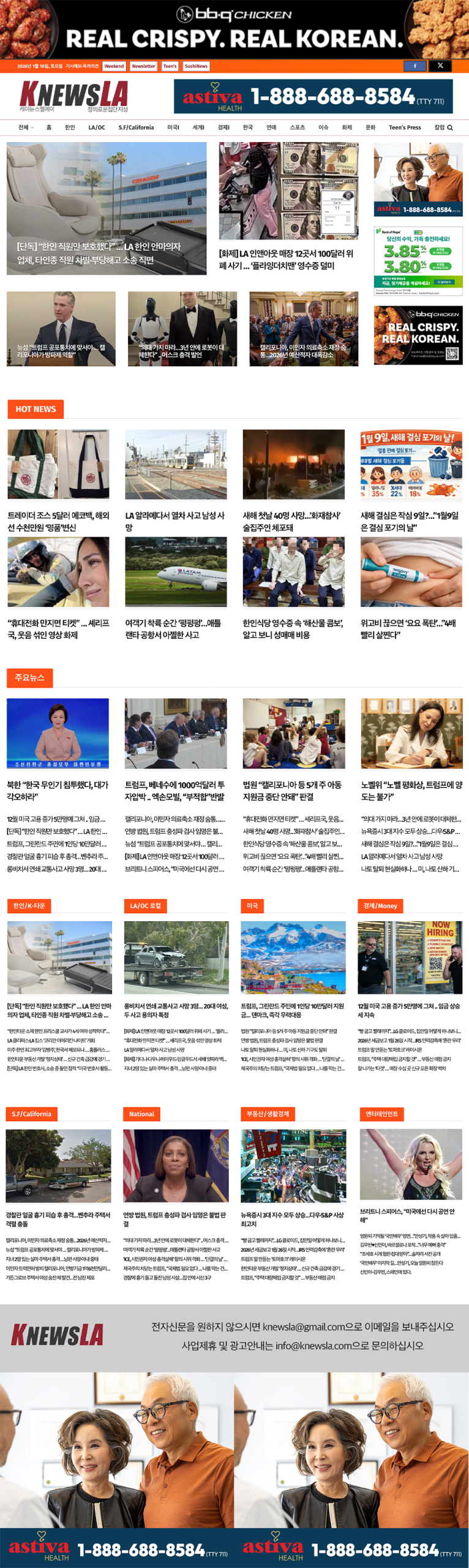The height and width of the screenshot is (1568, 469).
Task: Open the 연예 menu item
Action: tap(271, 128)
